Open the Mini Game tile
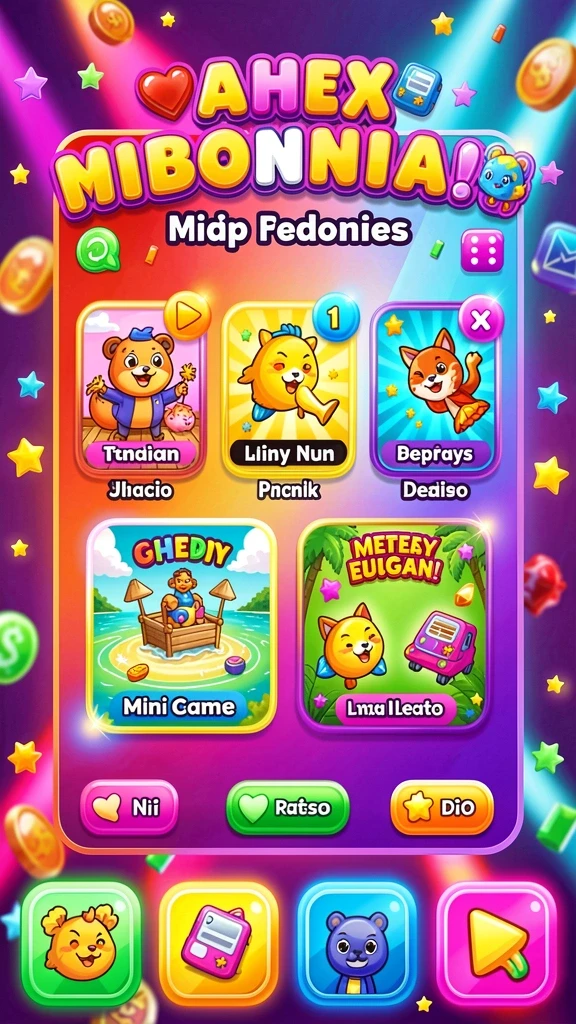Screen dimensions: 576x1024 [x=181, y=626]
